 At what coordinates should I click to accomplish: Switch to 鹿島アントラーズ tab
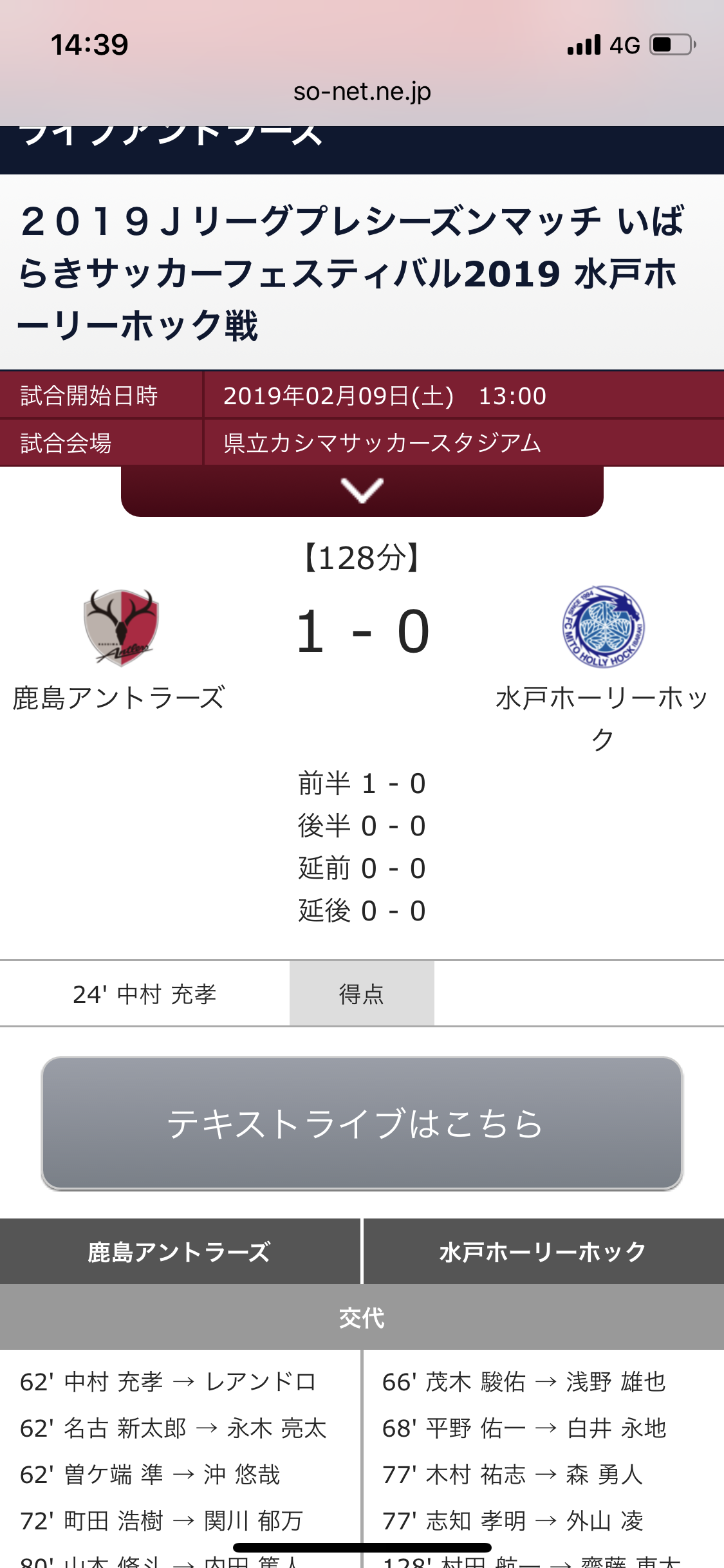(180, 1252)
